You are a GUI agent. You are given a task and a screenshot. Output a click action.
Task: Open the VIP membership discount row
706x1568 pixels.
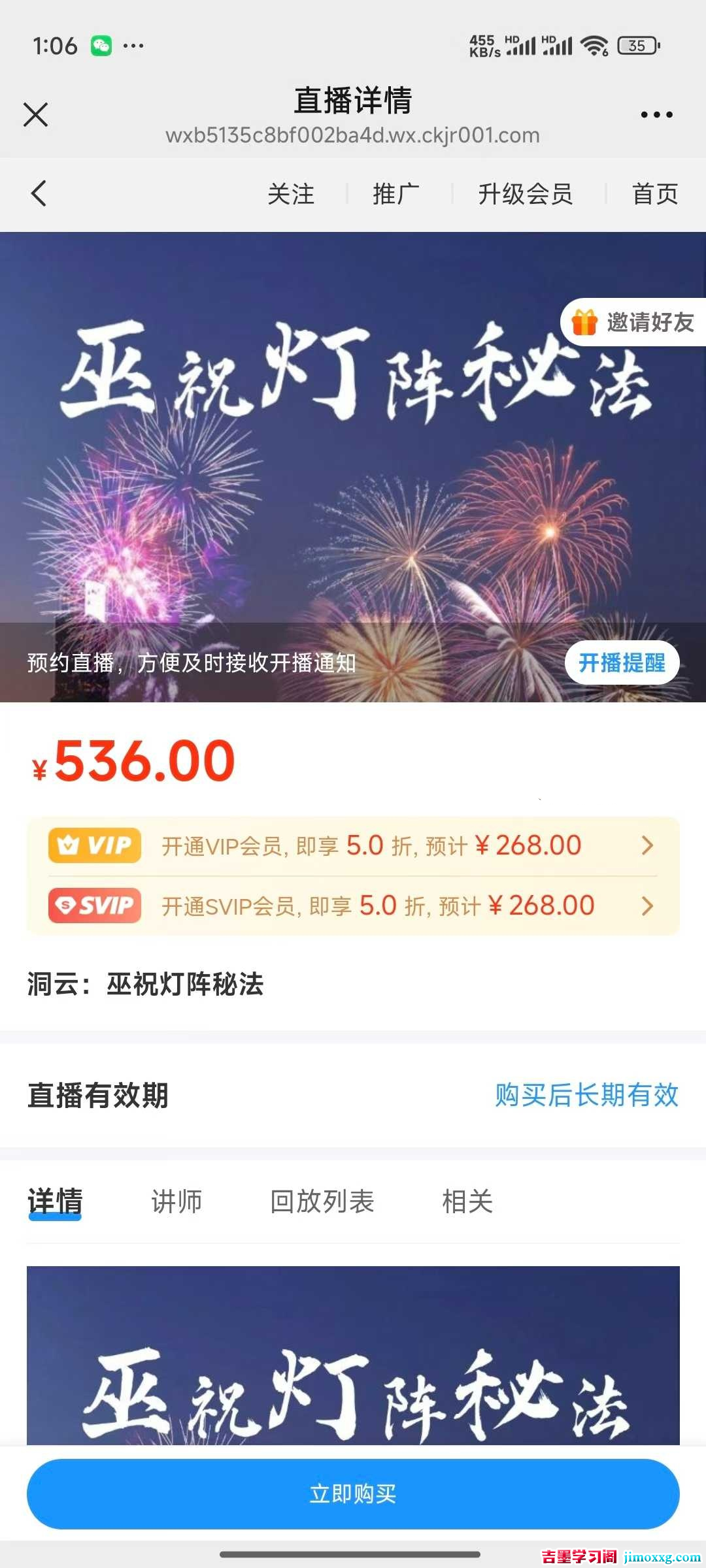tap(353, 845)
